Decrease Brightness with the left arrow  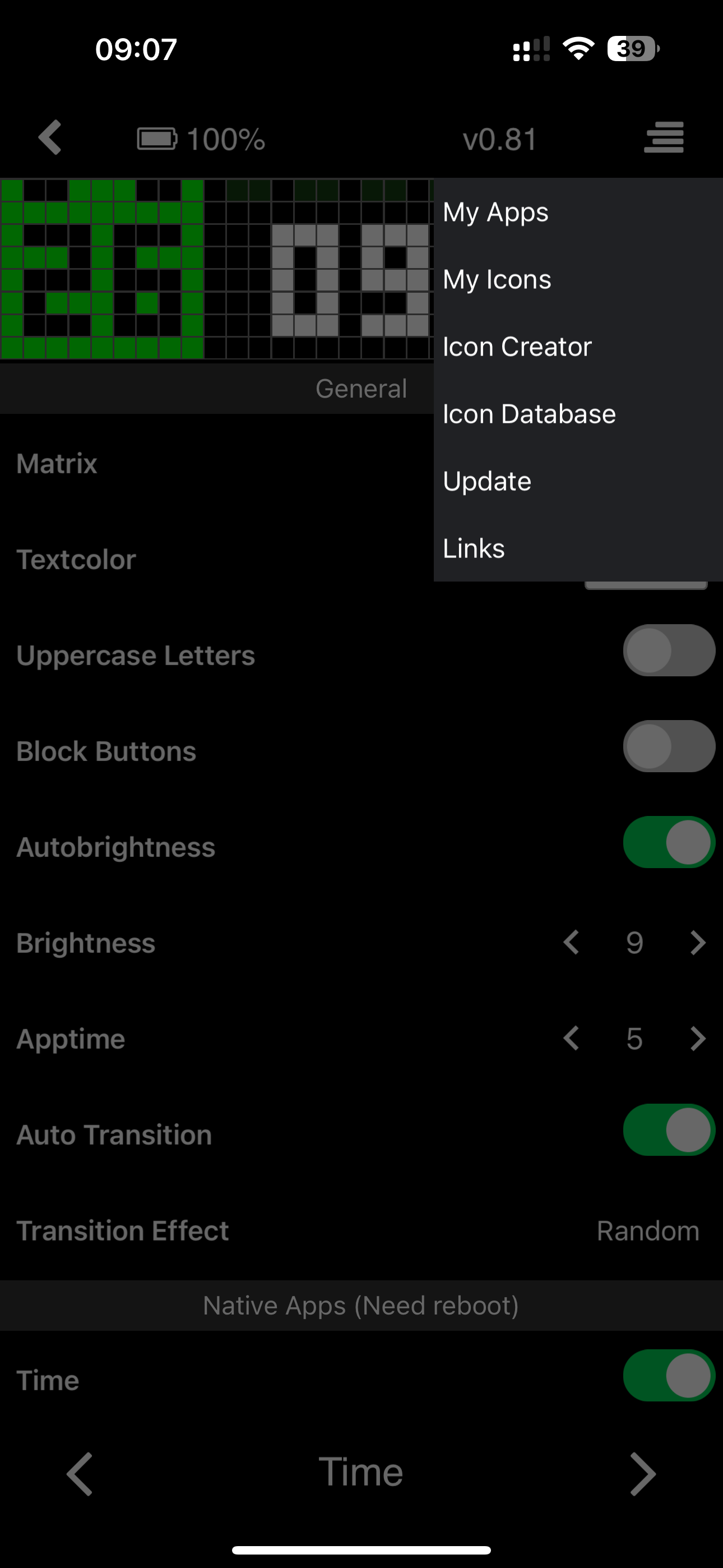pyautogui.click(x=571, y=943)
